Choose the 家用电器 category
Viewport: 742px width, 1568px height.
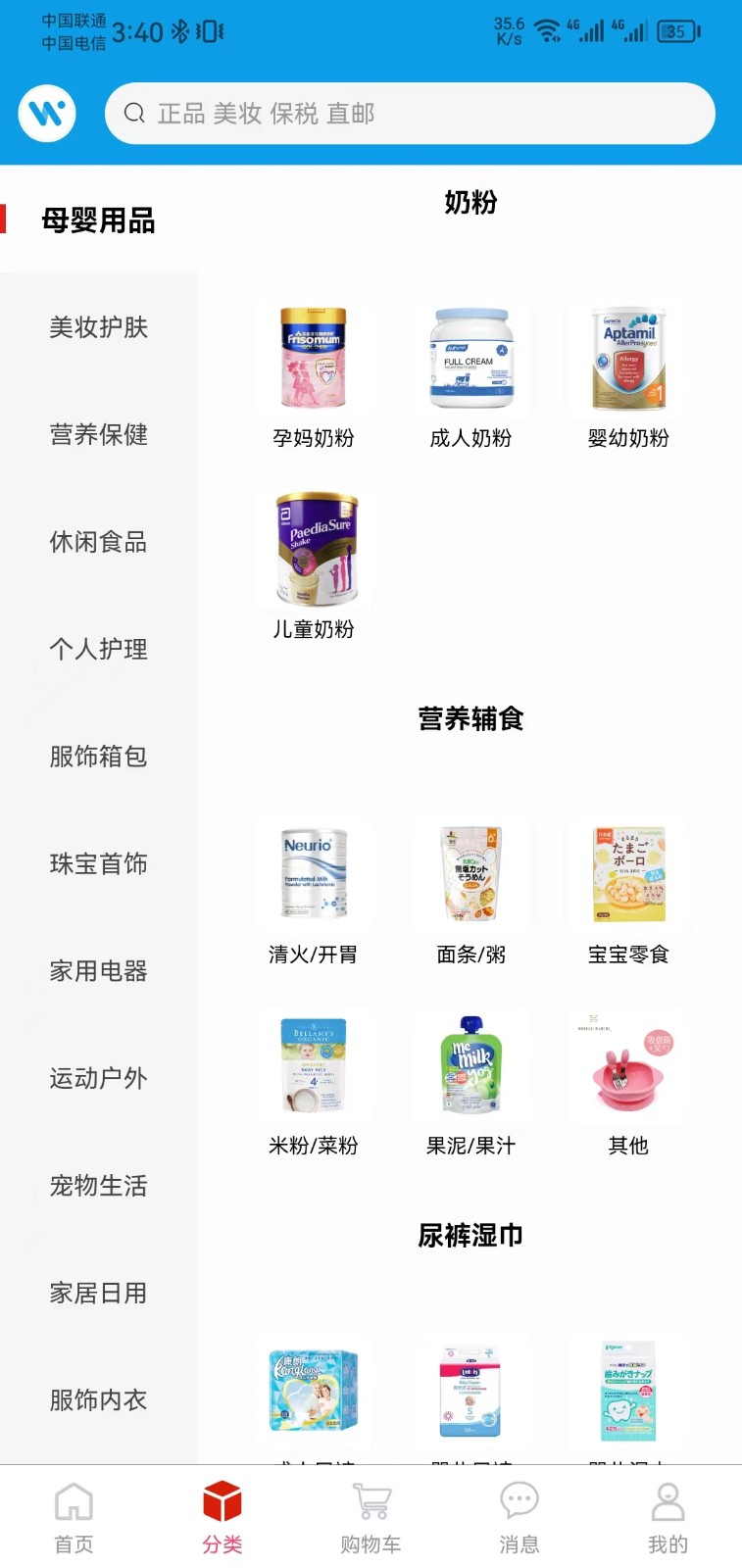(98, 971)
